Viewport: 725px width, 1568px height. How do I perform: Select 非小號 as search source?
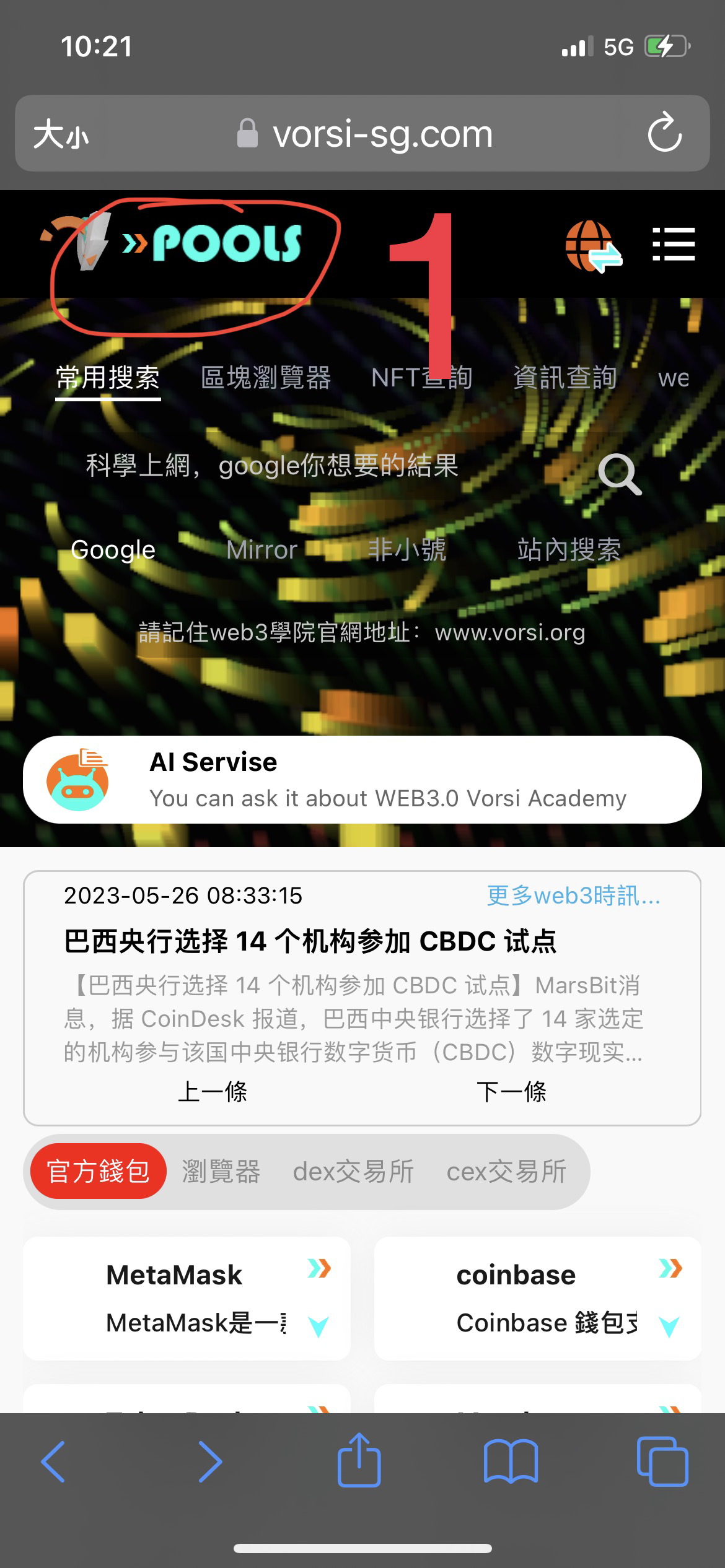407,550
